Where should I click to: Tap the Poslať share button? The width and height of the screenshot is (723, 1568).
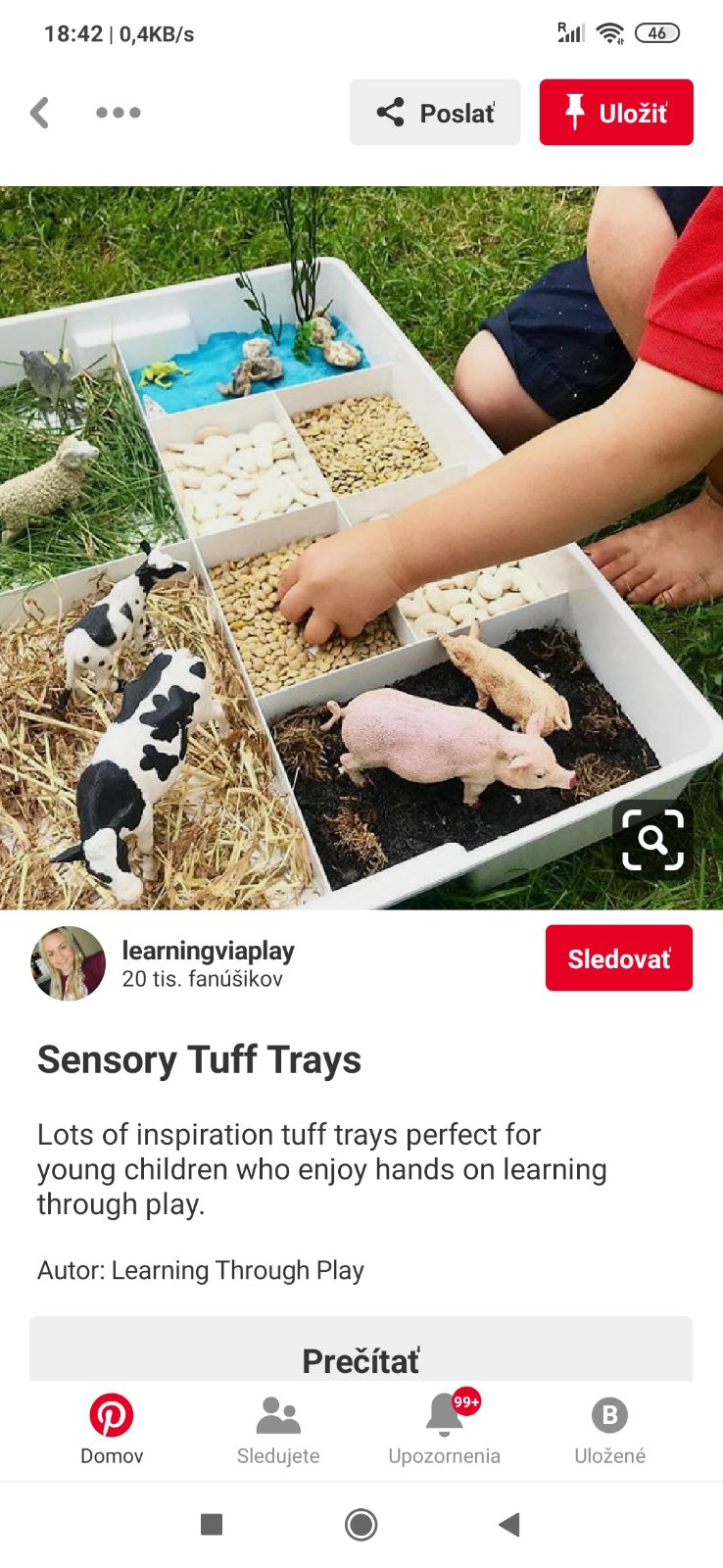435,113
